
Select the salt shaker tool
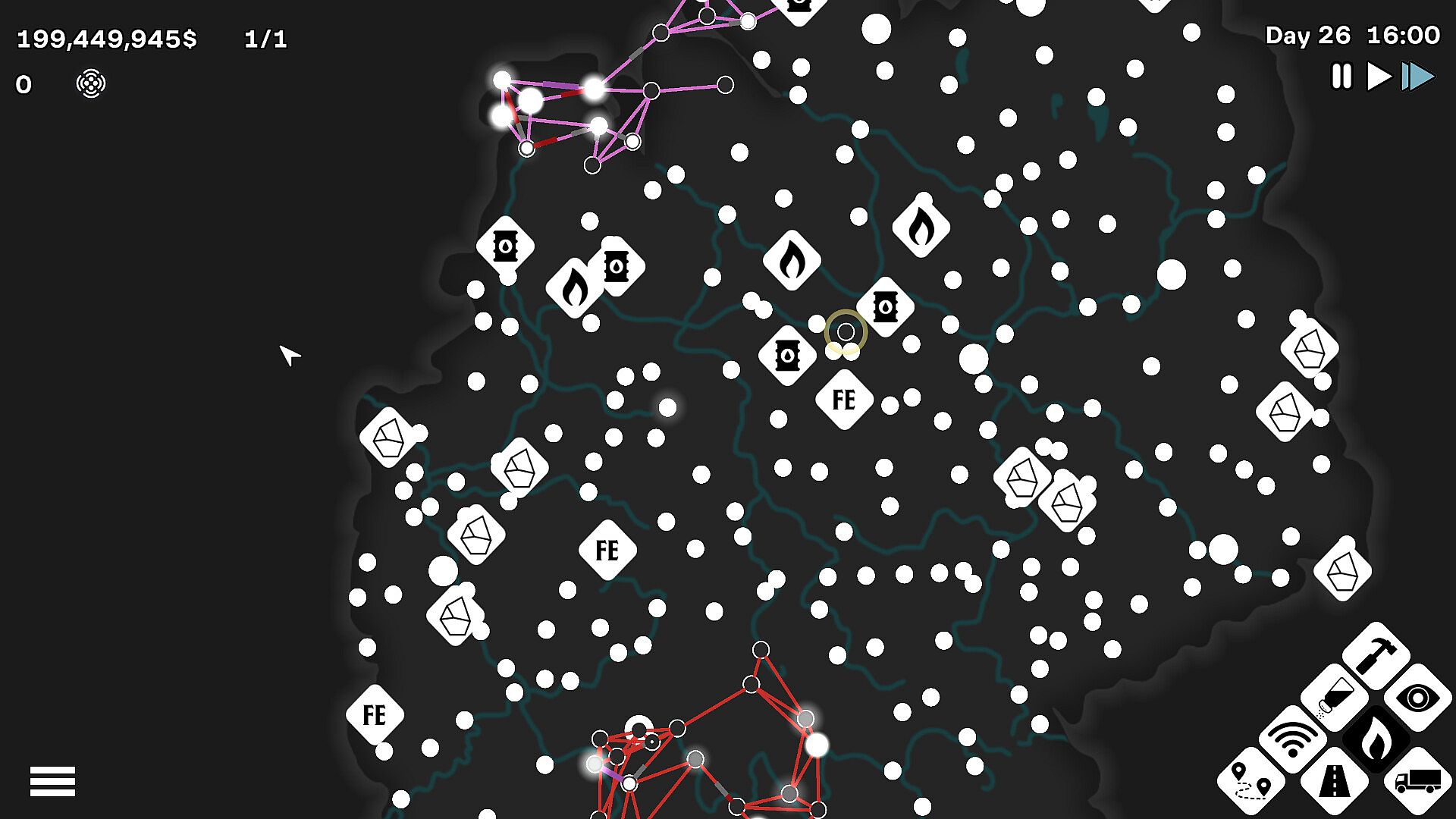click(1334, 697)
